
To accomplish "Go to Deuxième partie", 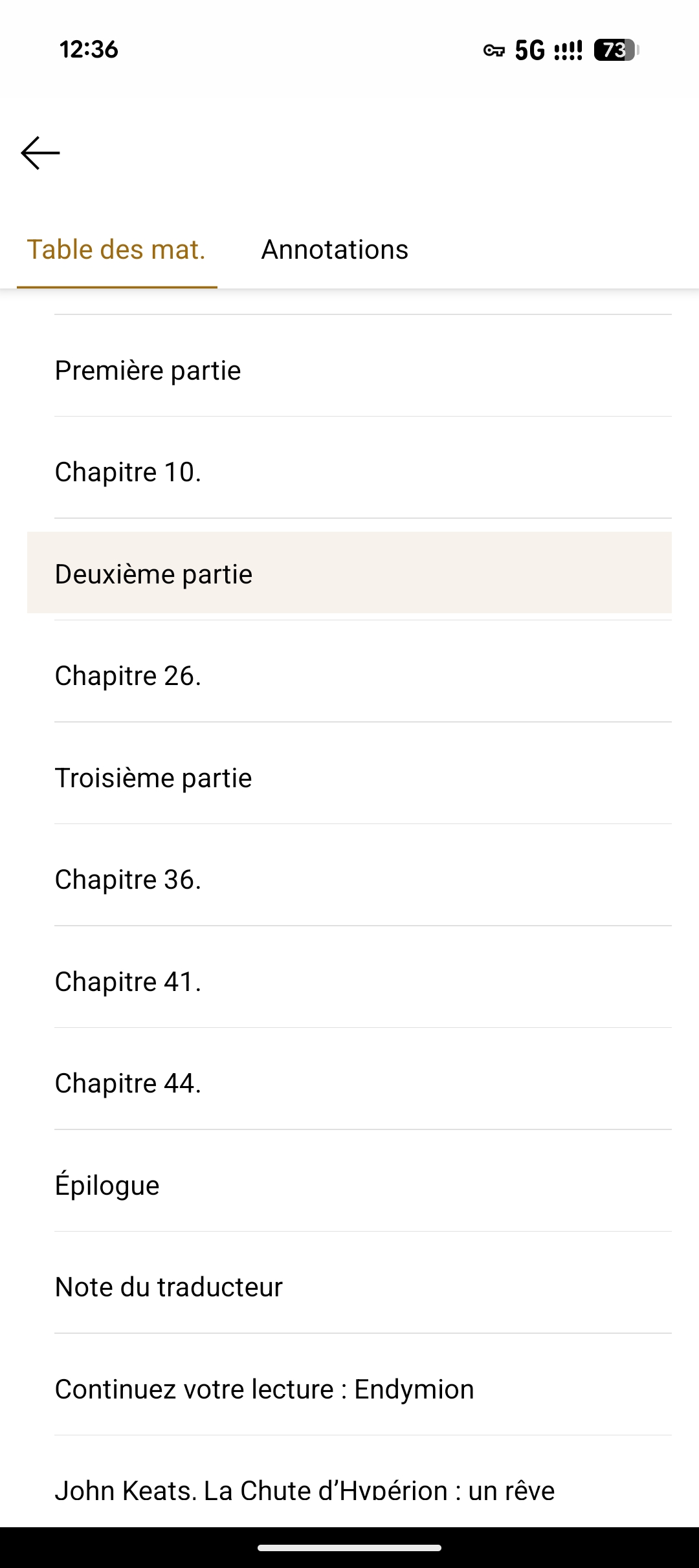I will point(154,574).
